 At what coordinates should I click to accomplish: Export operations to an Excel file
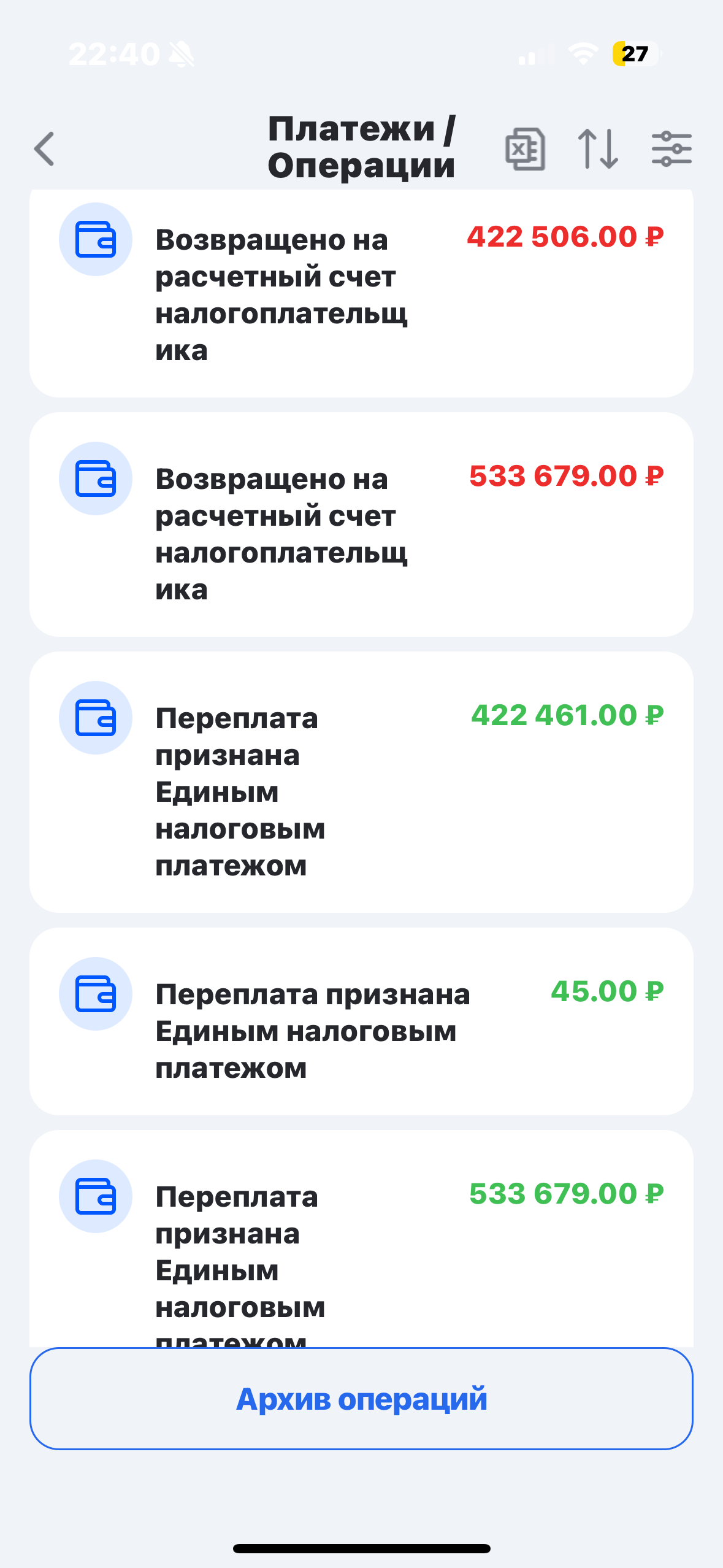coord(525,148)
